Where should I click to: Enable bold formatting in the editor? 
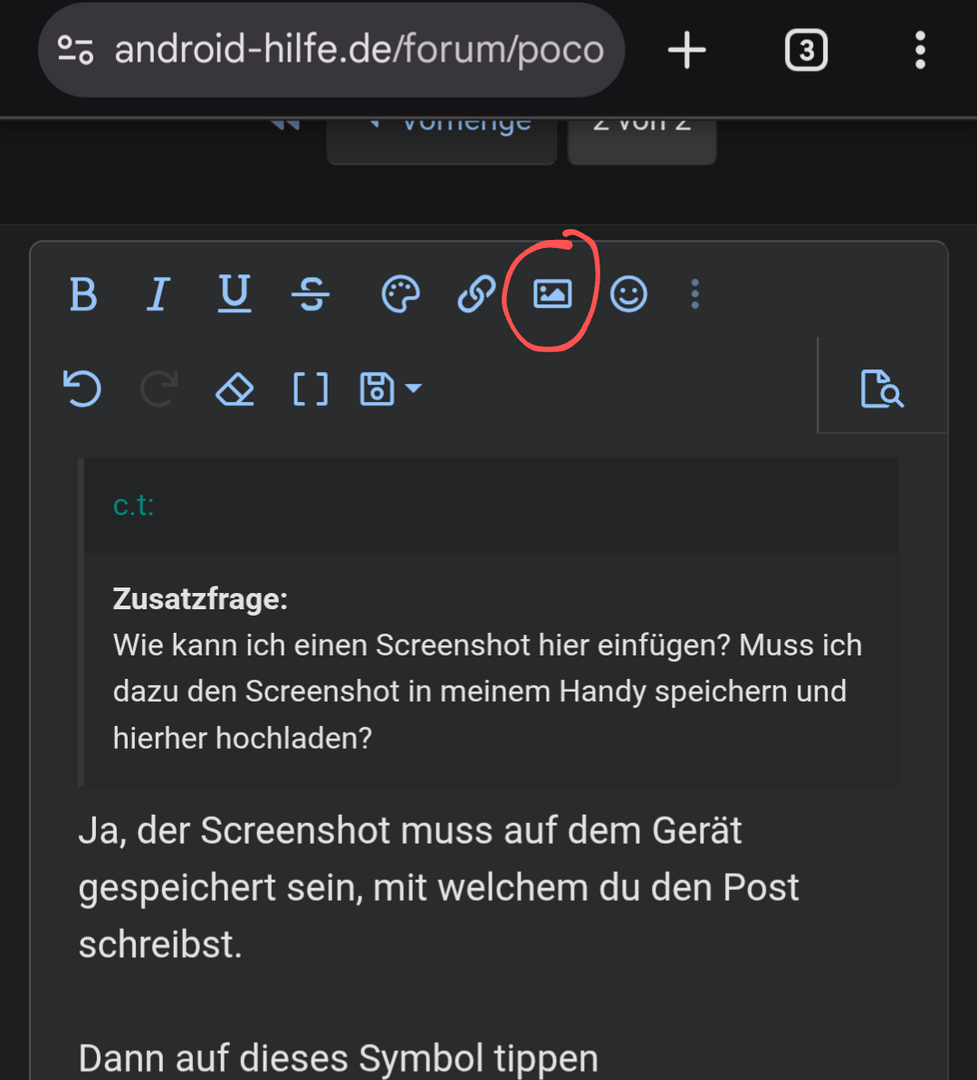click(x=84, y=295)
